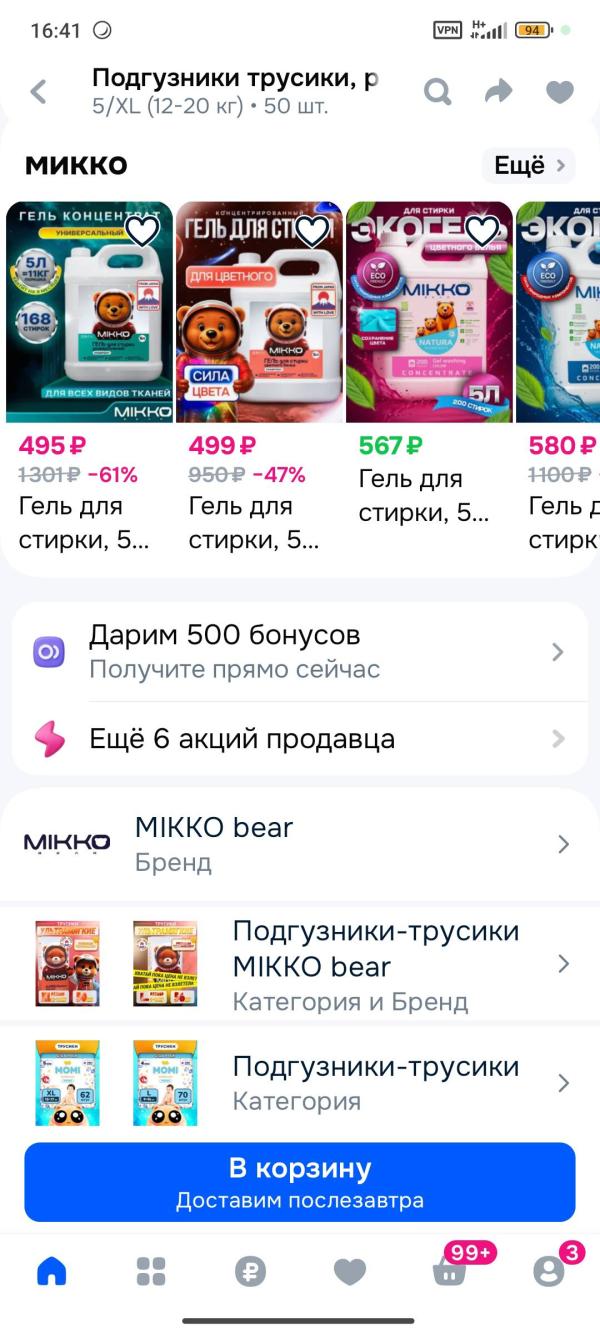Open the catalog grid tab

pyautogui.click(x=150, y=1271)
